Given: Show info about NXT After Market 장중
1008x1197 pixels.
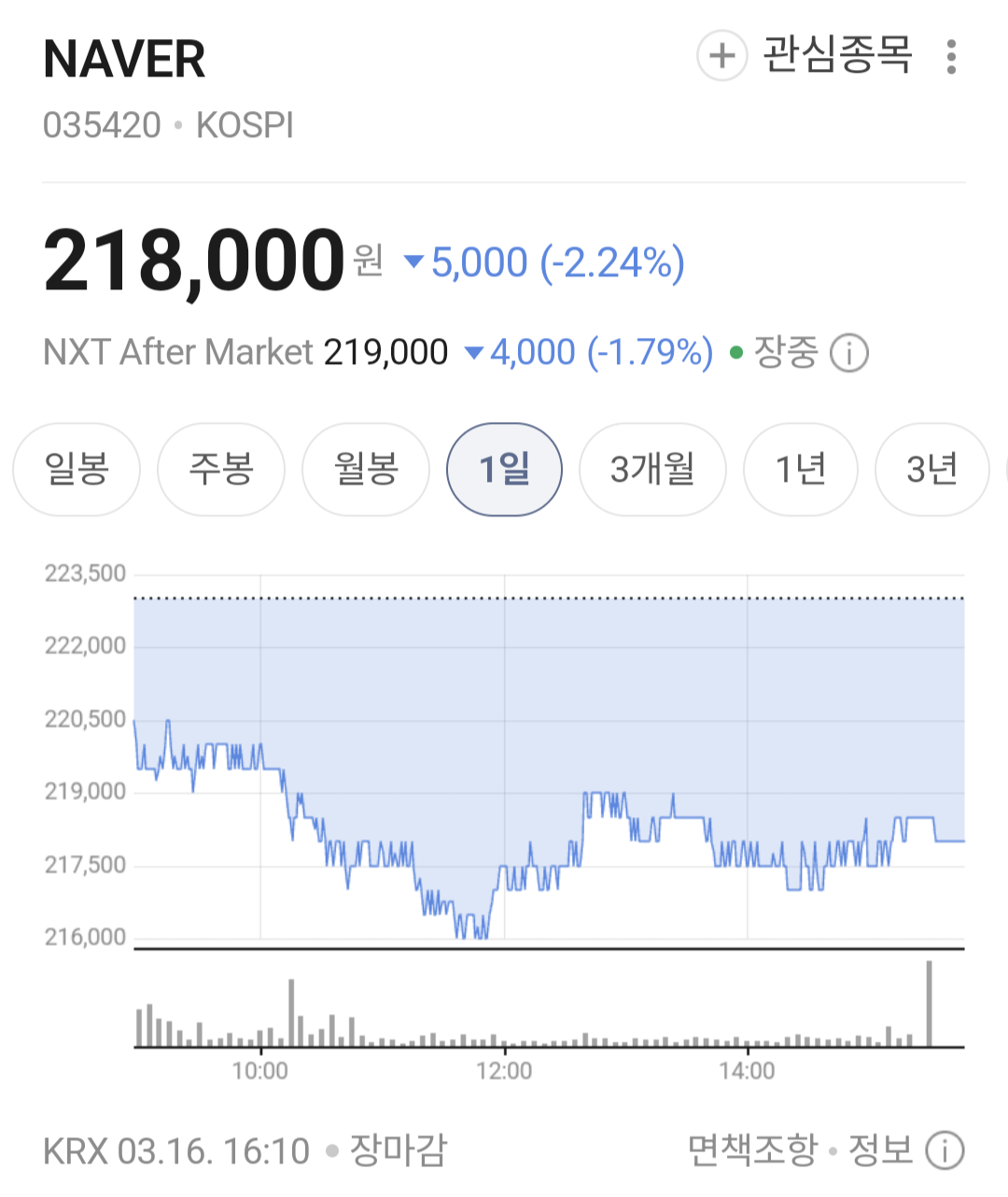Looking at the screenshot, I should [849, 354].
